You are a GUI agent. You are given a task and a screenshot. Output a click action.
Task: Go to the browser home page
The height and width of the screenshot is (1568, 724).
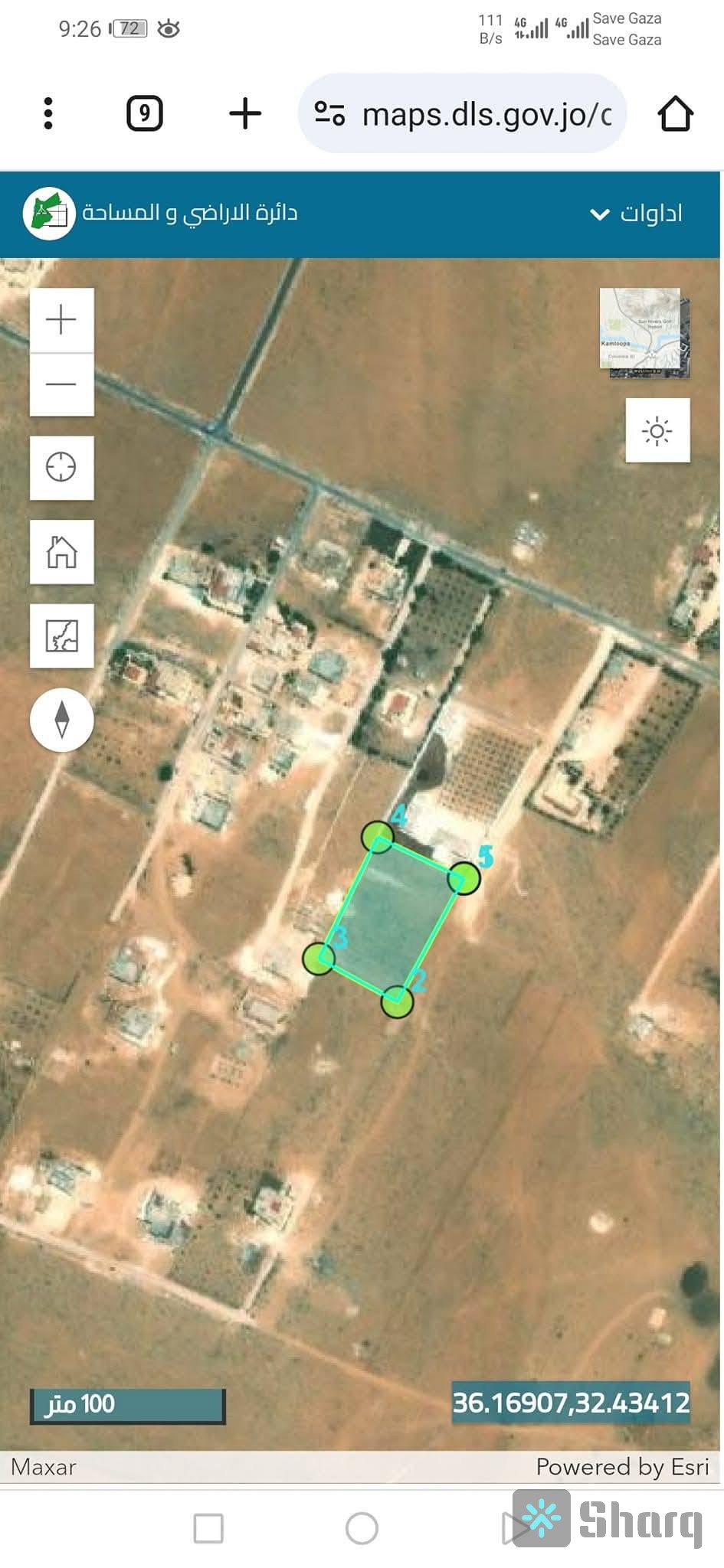[675, 114]
